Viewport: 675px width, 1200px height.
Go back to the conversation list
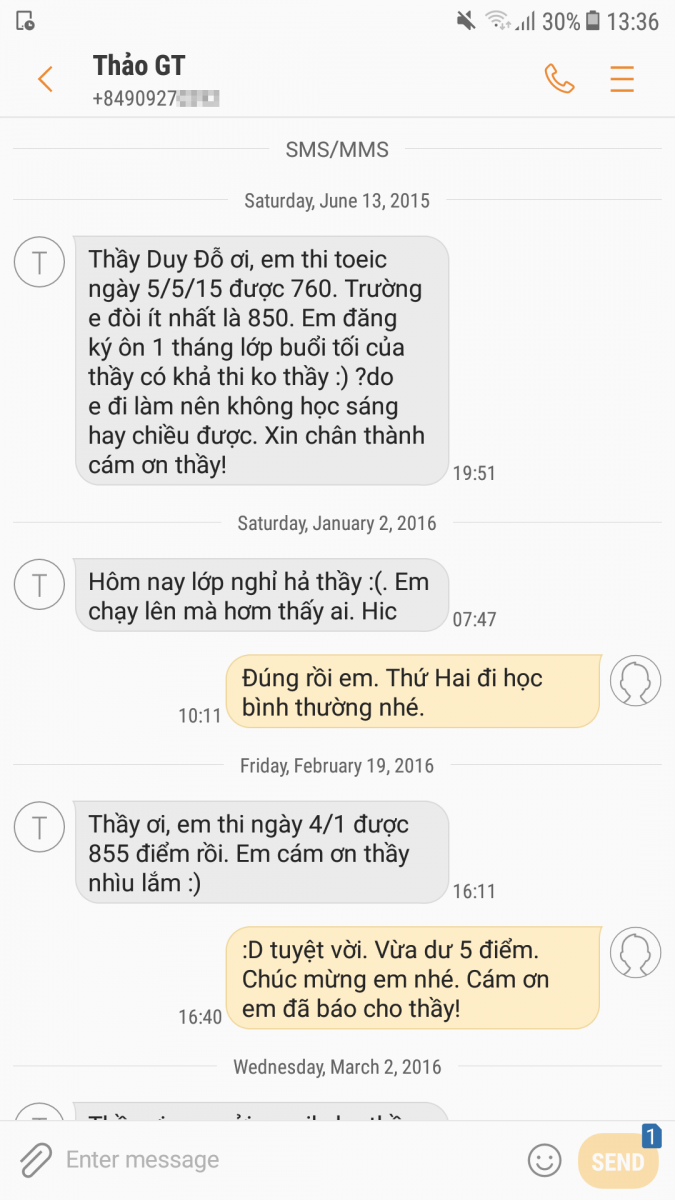click(x=45, y=79)
